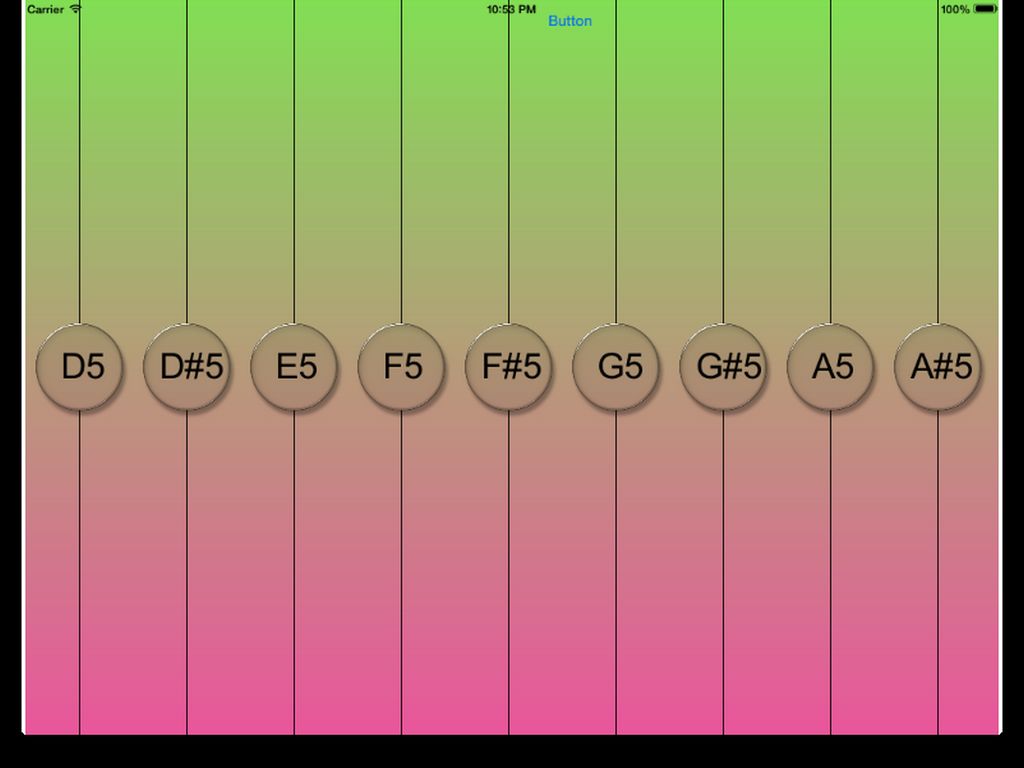Sound the A5 note

tap(830, 366)
